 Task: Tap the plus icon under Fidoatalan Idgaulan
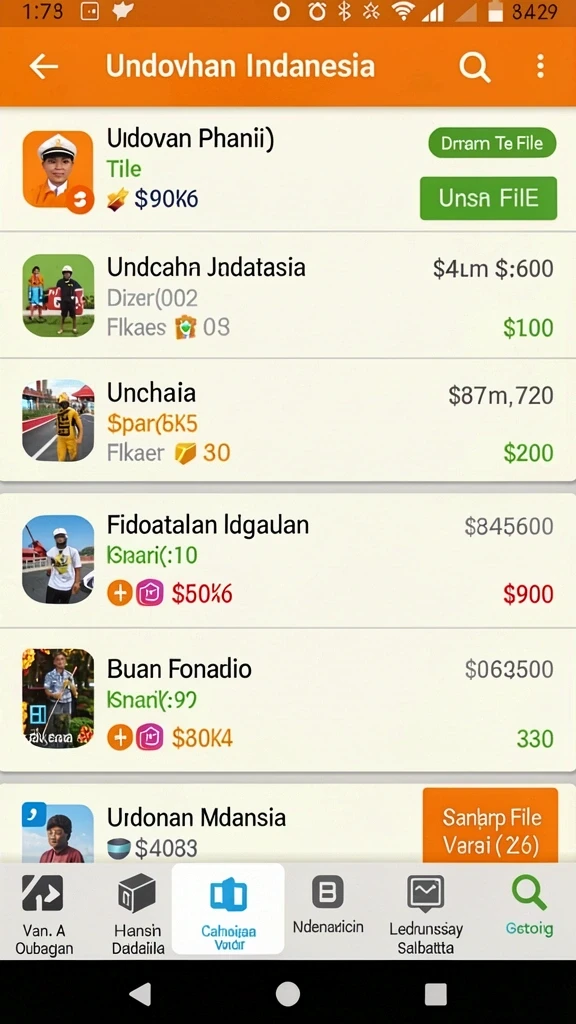[120, 593]
